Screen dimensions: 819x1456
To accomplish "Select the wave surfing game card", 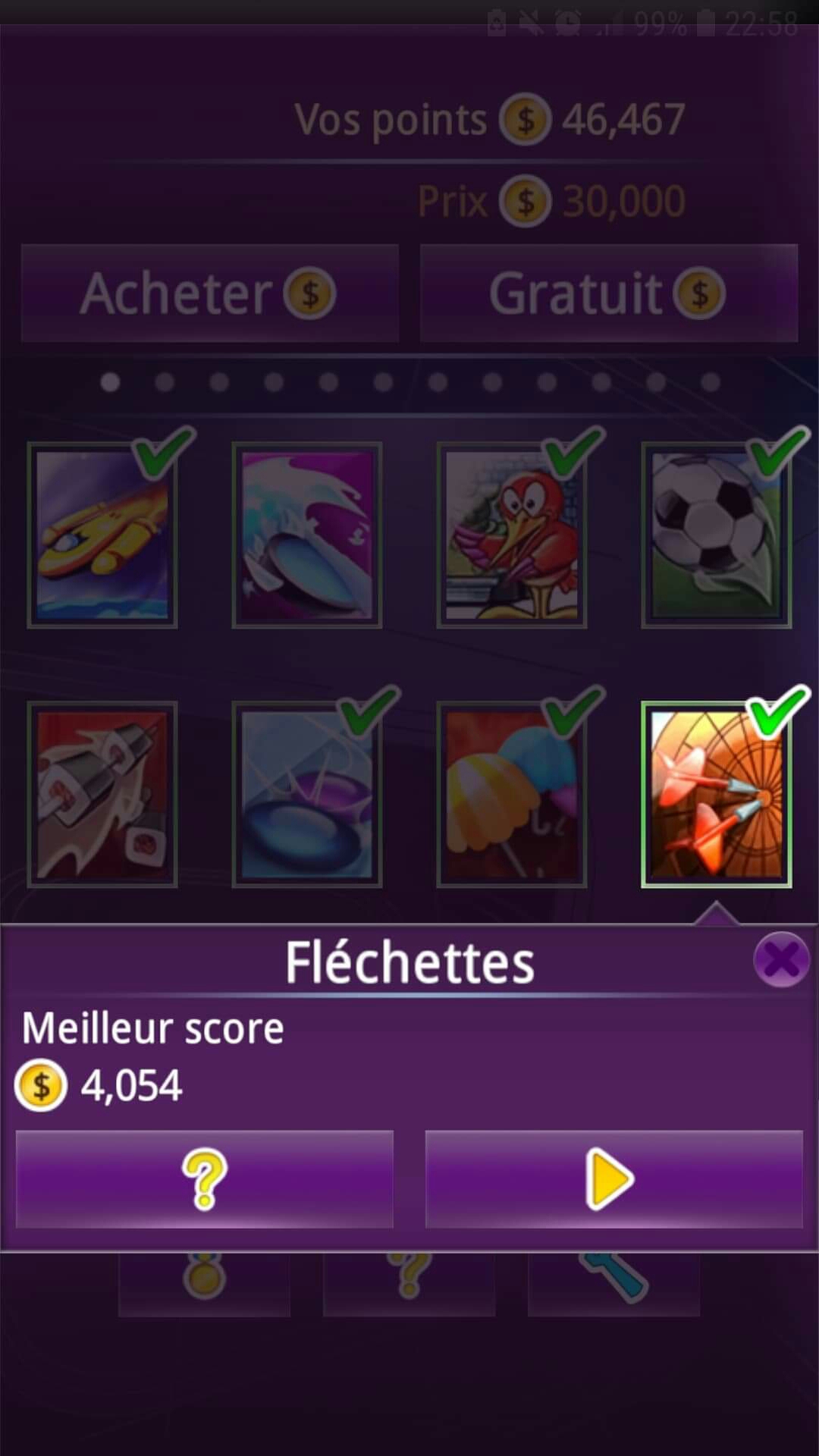I will [307, 535].
